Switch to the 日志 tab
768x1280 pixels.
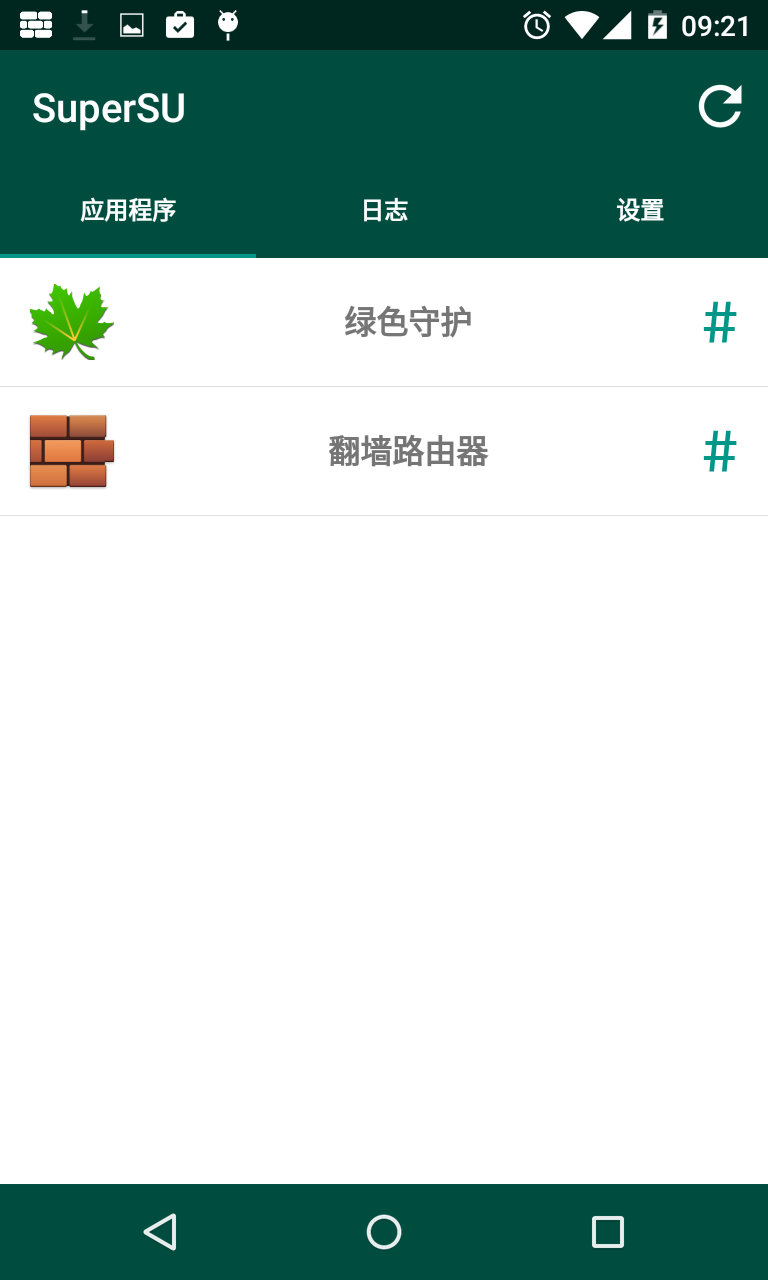384,211
